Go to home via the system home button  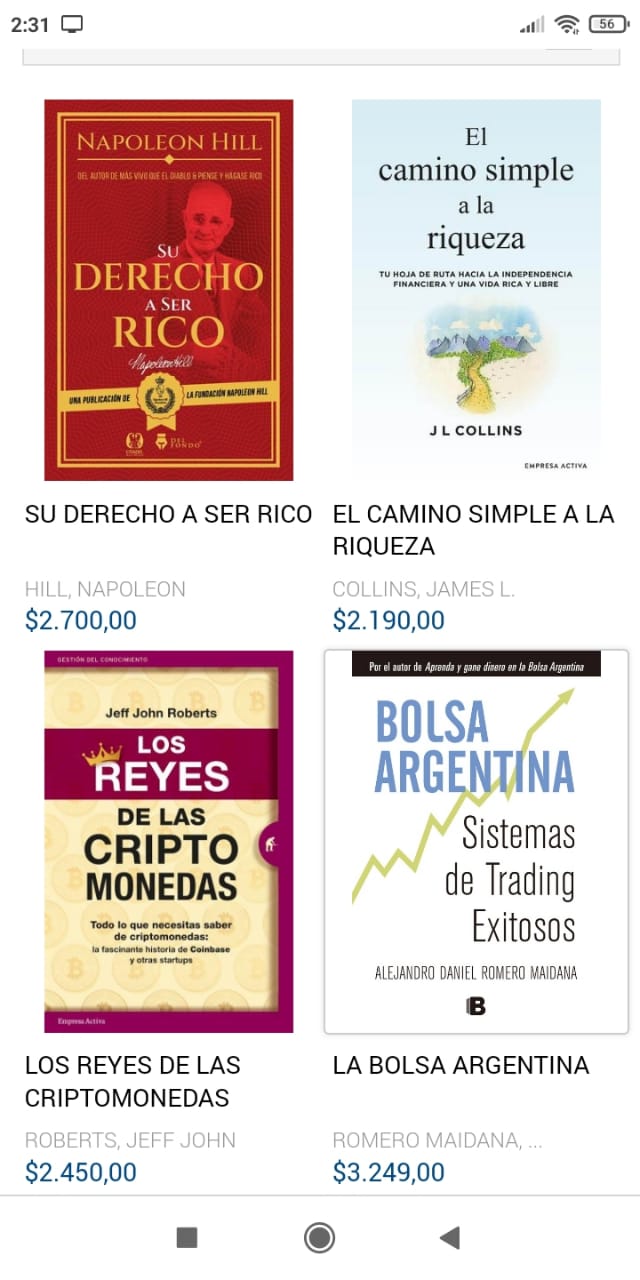coord(319,1238)
